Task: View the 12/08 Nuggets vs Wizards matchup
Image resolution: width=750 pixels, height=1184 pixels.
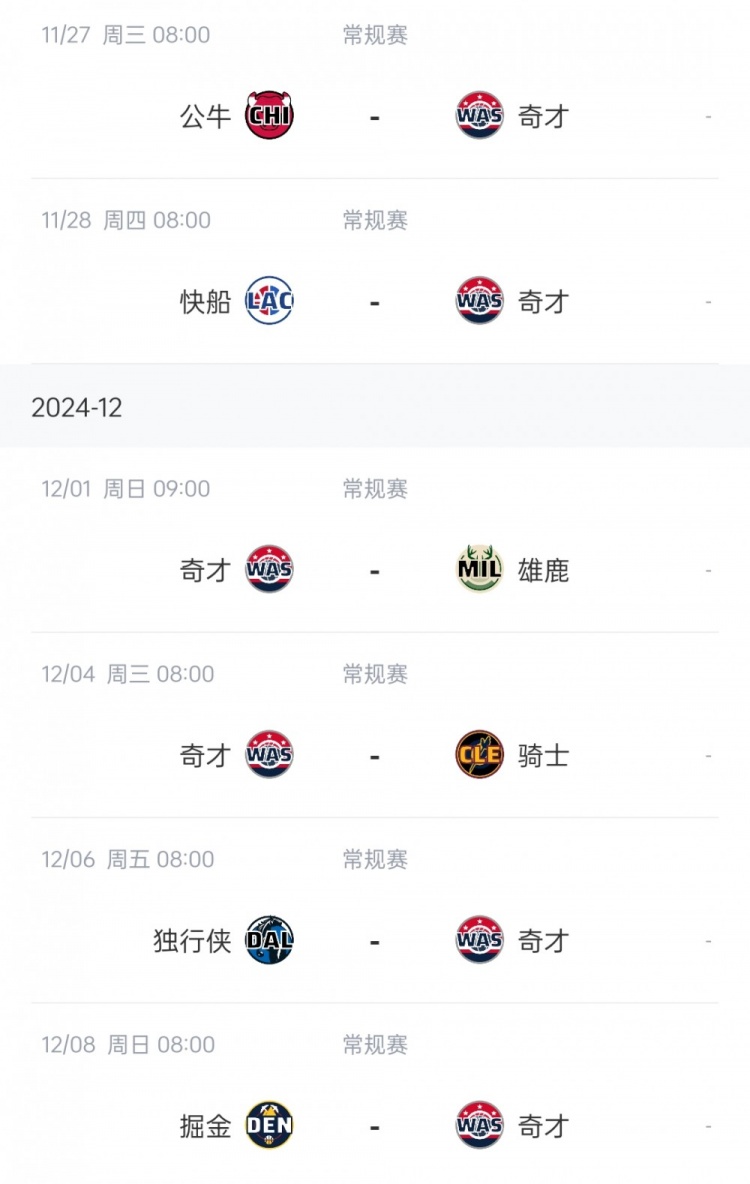Action: [x=375, y=1125]
